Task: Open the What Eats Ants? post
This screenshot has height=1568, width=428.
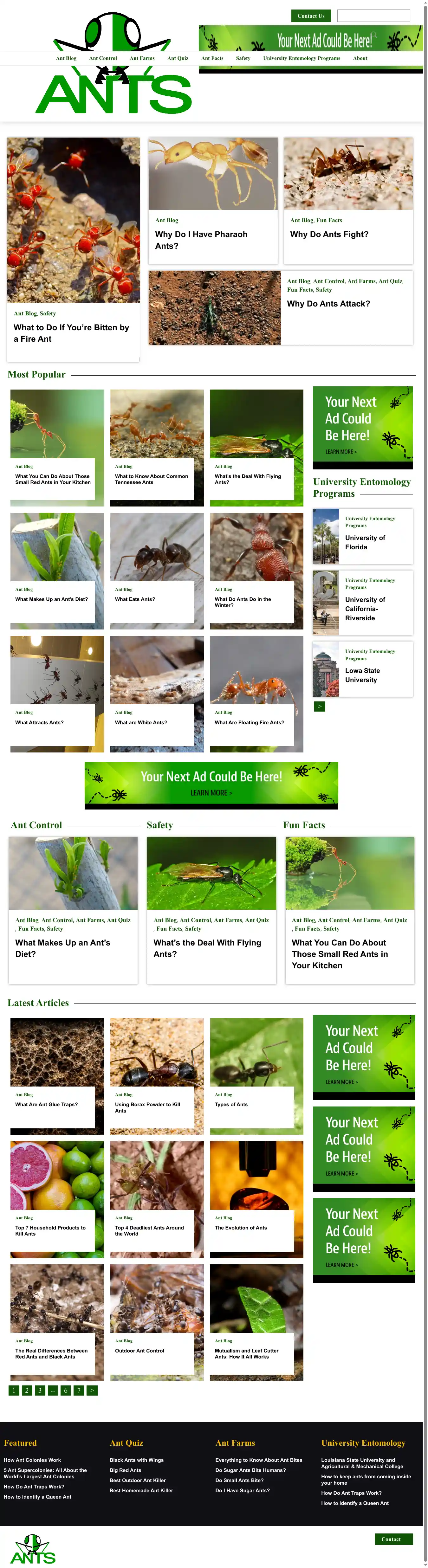Action: click(x=135, y=599)
